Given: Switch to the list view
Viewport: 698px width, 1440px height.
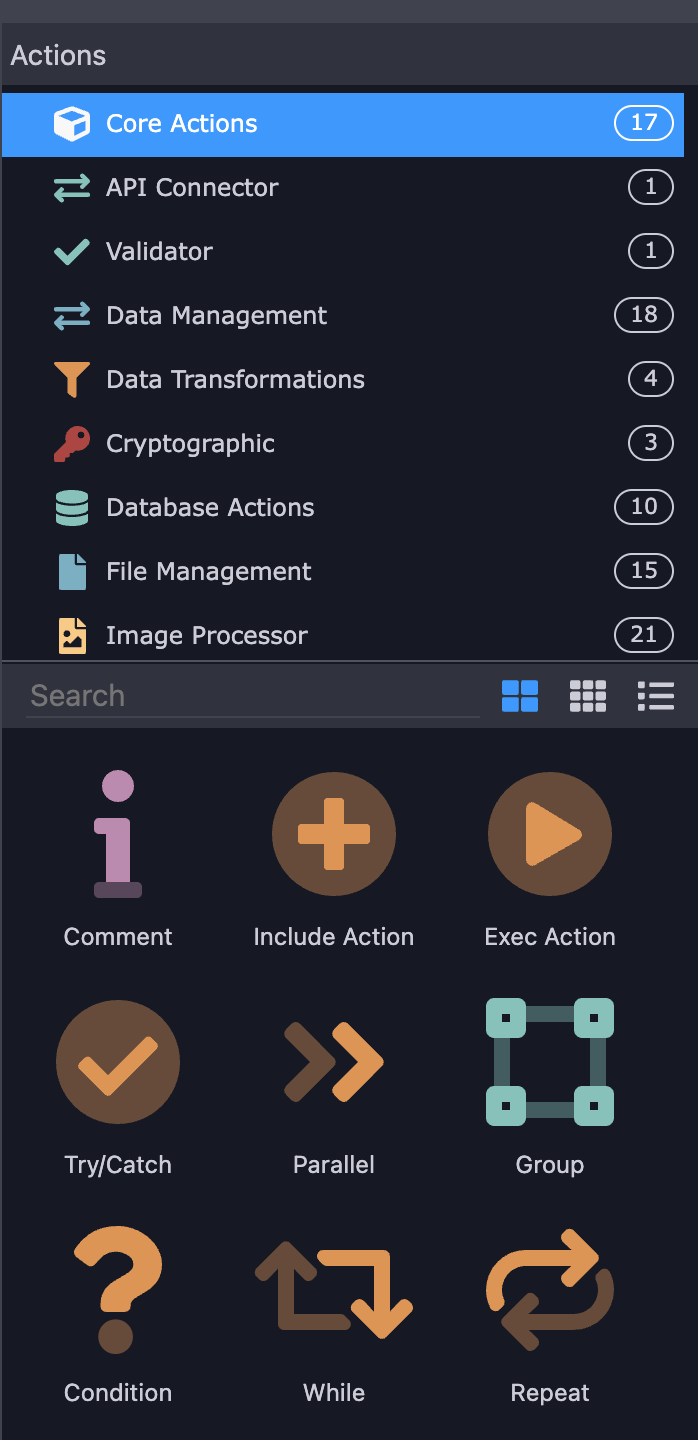Looking at the screenshot, I should click(x=656, y=696).
